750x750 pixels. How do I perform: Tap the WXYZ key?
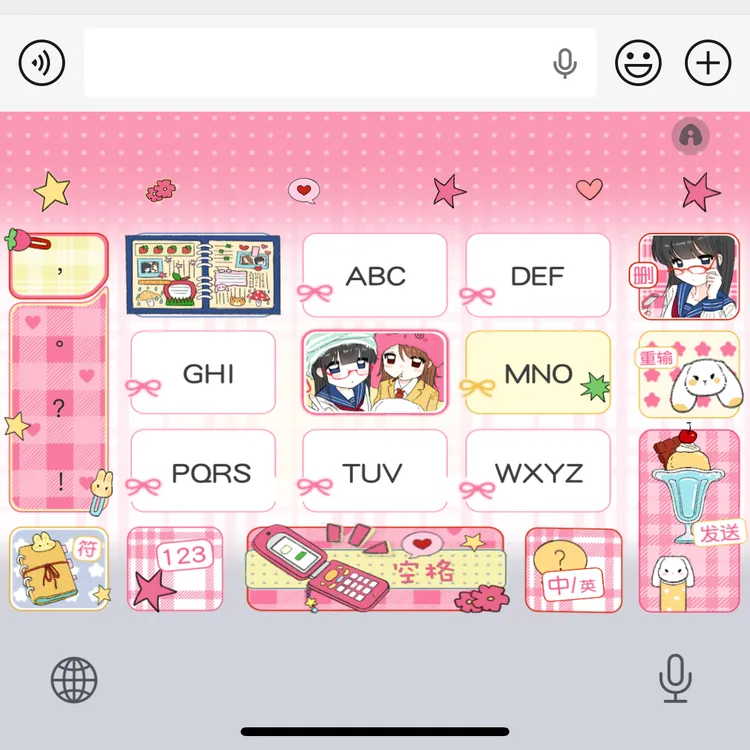(538, 471)
